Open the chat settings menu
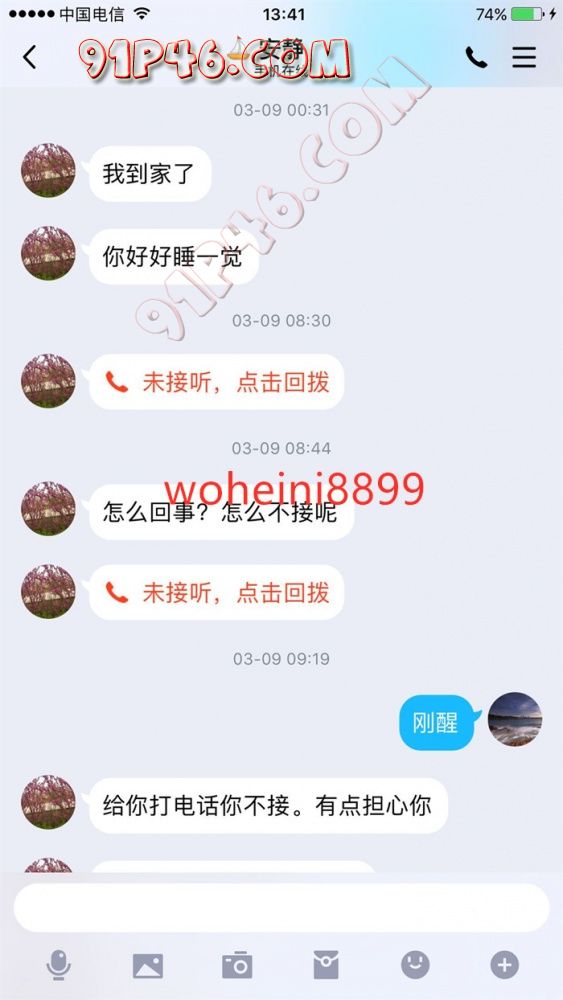 pyautogui.click(x=523, y=57)
